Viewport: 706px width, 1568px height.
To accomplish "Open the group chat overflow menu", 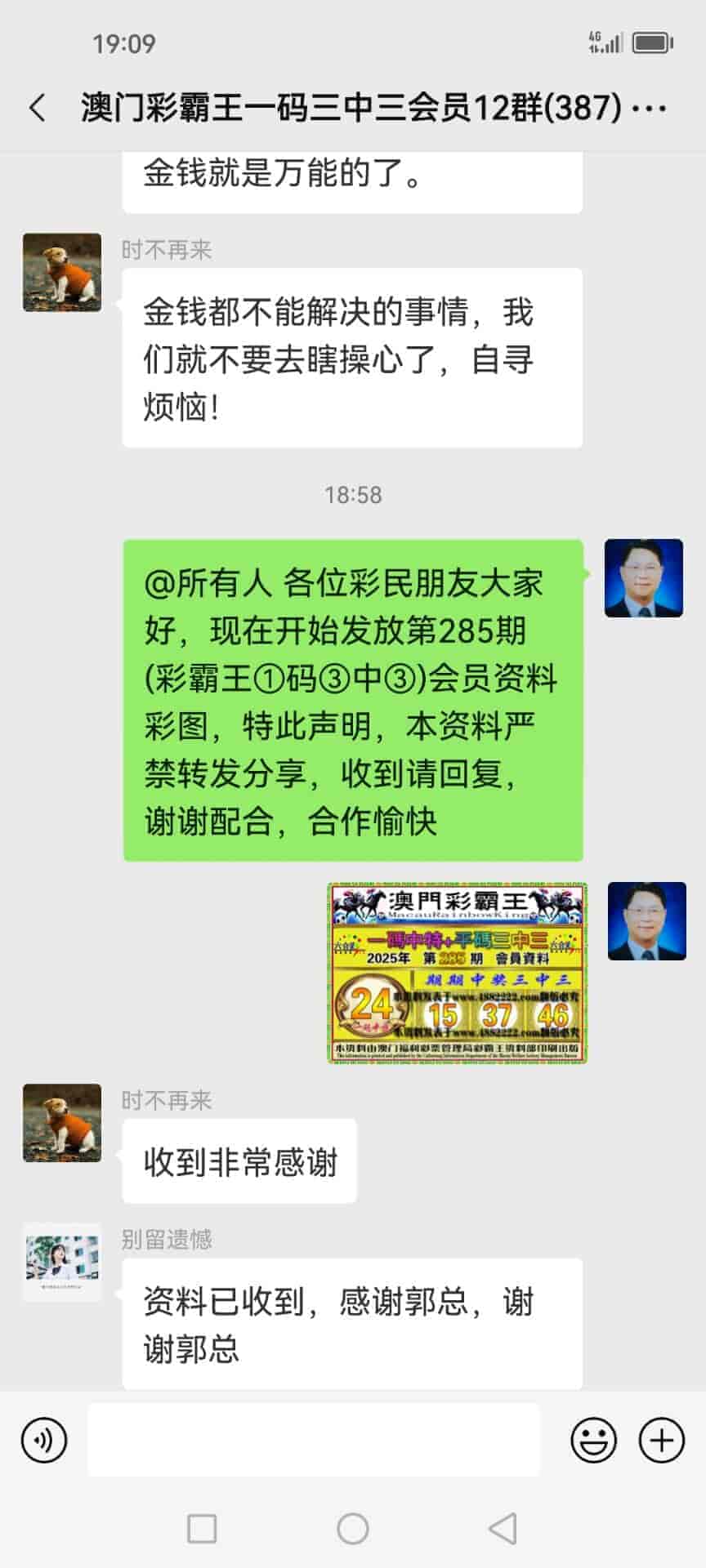I will pos(650,108).
